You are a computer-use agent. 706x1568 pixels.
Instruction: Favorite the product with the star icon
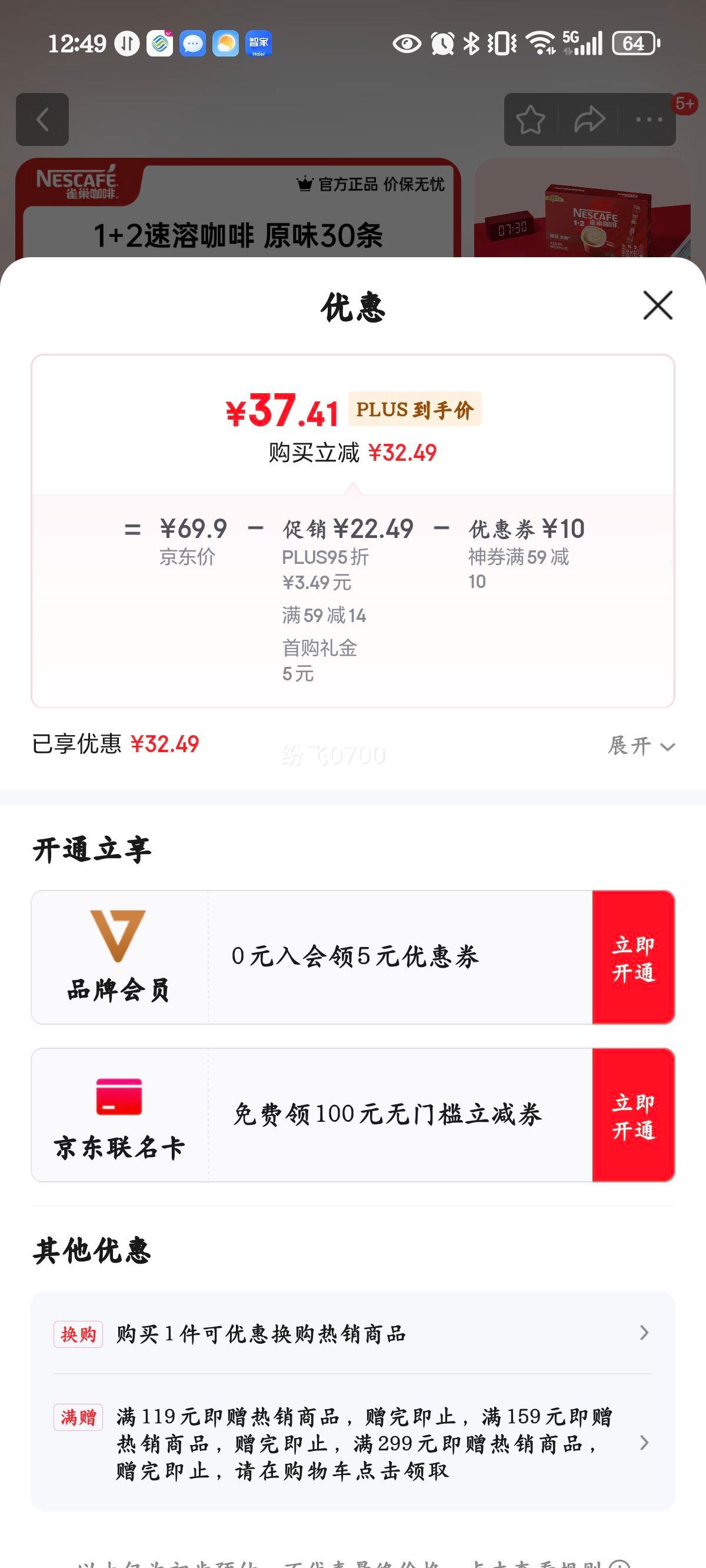point(530,119)
